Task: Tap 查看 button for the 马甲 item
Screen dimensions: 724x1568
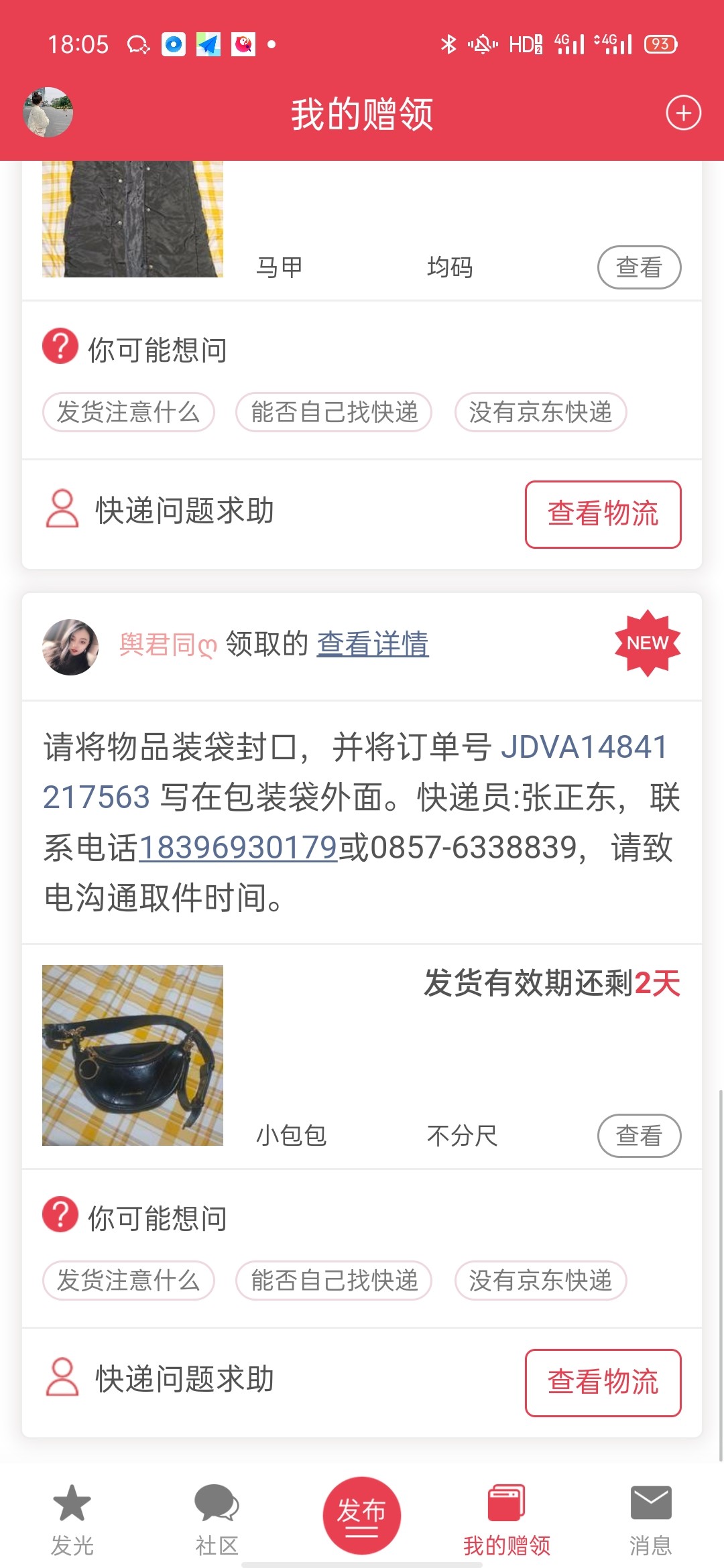Action: (639, 267)
